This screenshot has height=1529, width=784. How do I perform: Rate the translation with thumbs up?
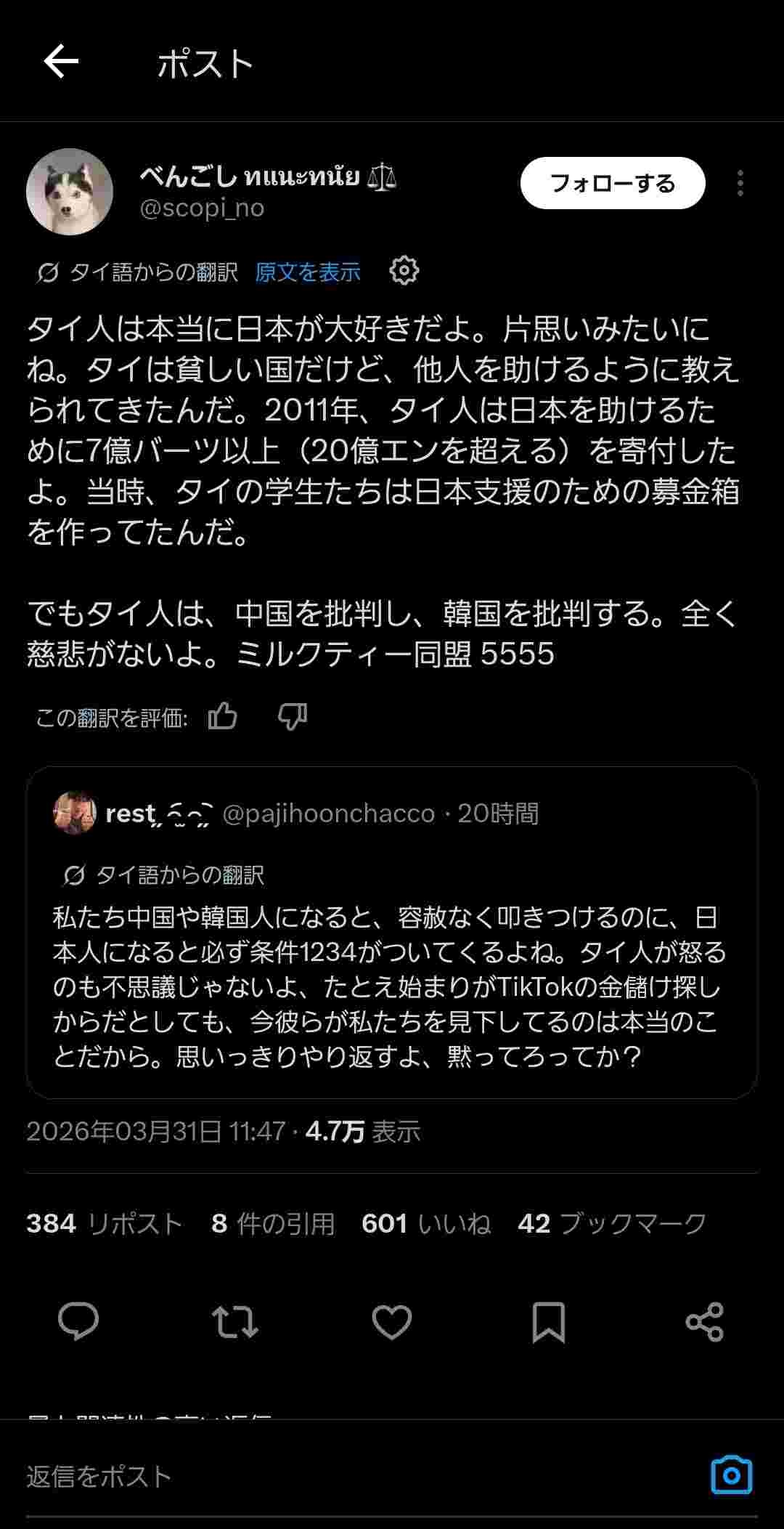coord(223,717)
